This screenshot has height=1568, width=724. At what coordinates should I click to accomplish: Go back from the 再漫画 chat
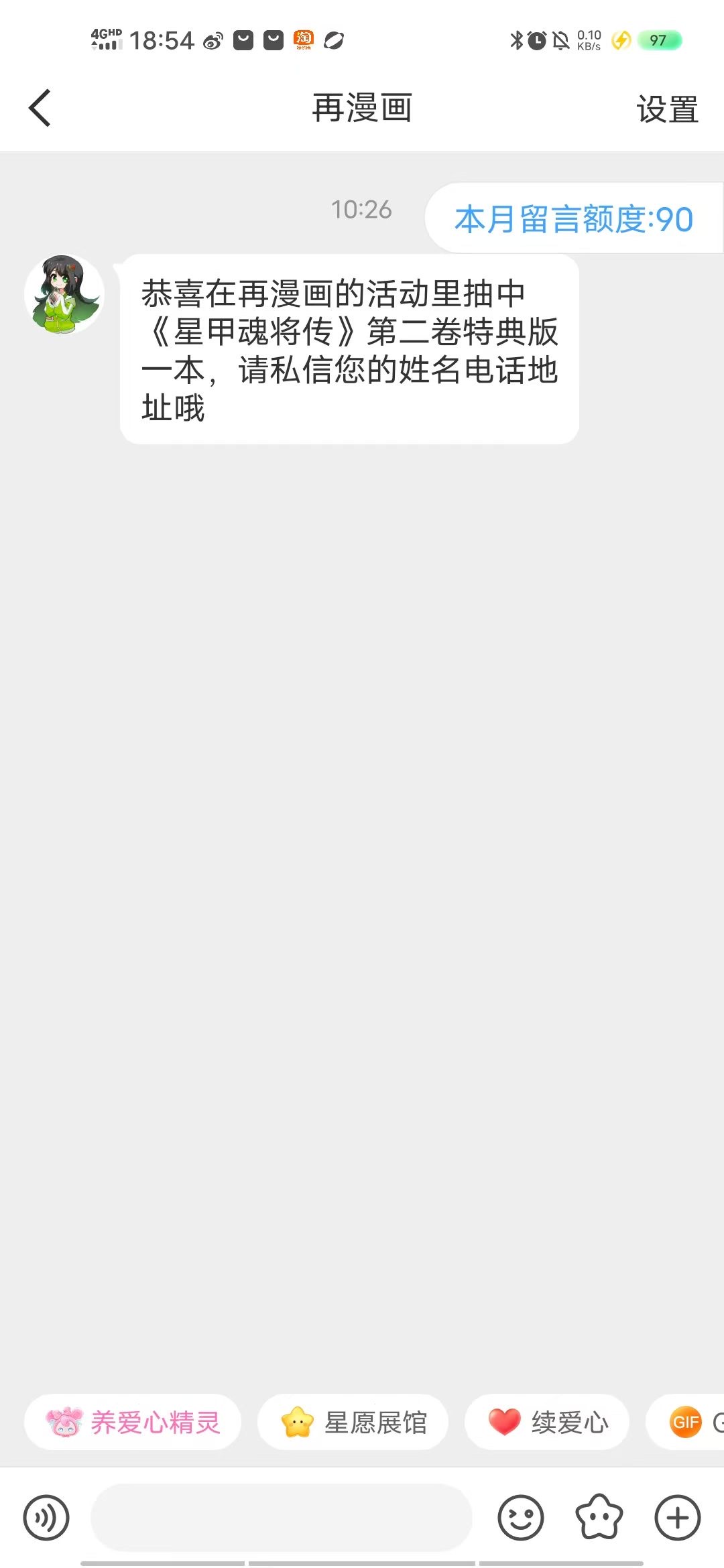pyautogui.click(x=40, y=108)
